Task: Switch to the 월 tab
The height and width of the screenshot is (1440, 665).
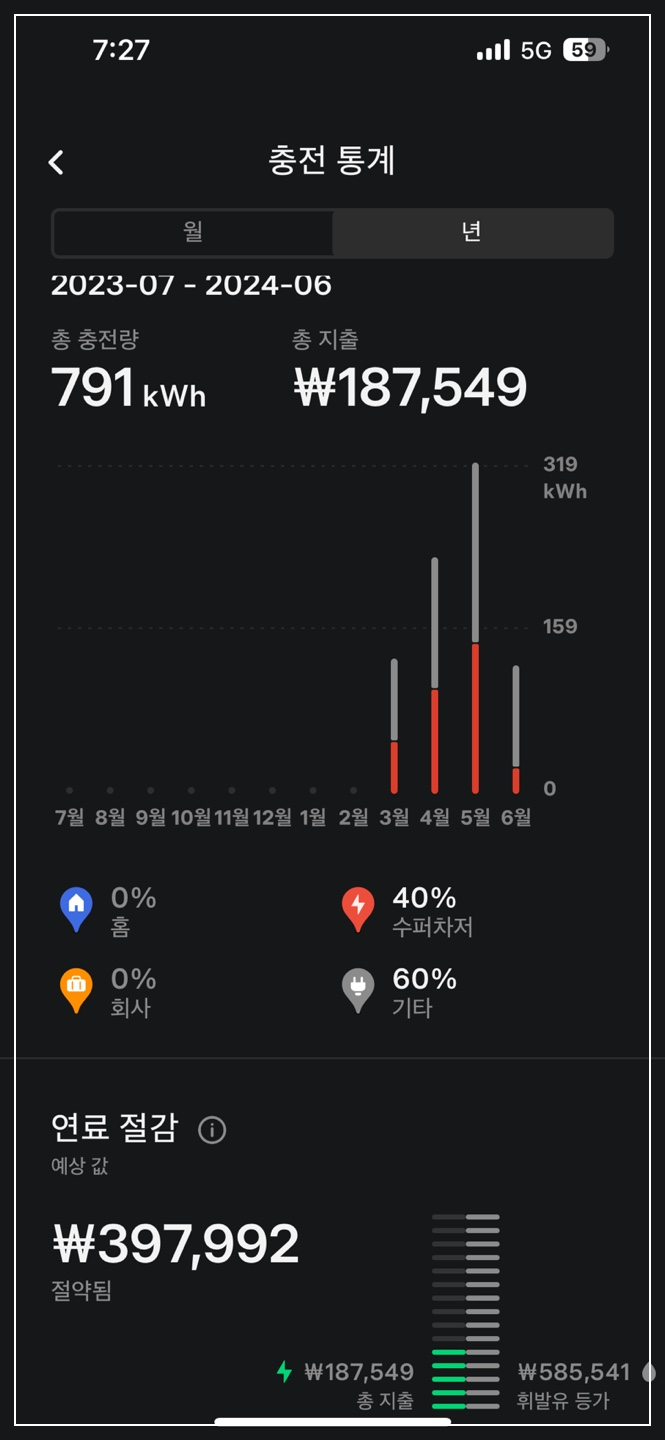Action: coord(193,233)
